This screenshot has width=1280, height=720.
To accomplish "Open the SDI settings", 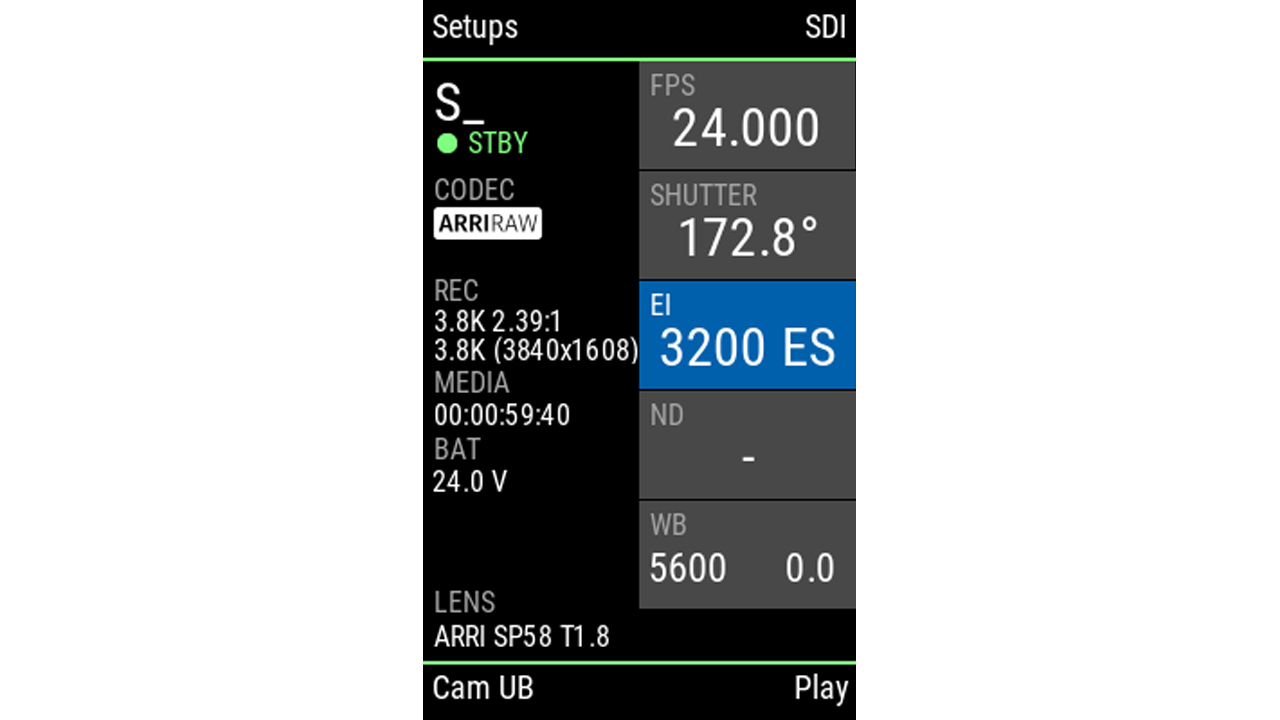I will (825, 27).
